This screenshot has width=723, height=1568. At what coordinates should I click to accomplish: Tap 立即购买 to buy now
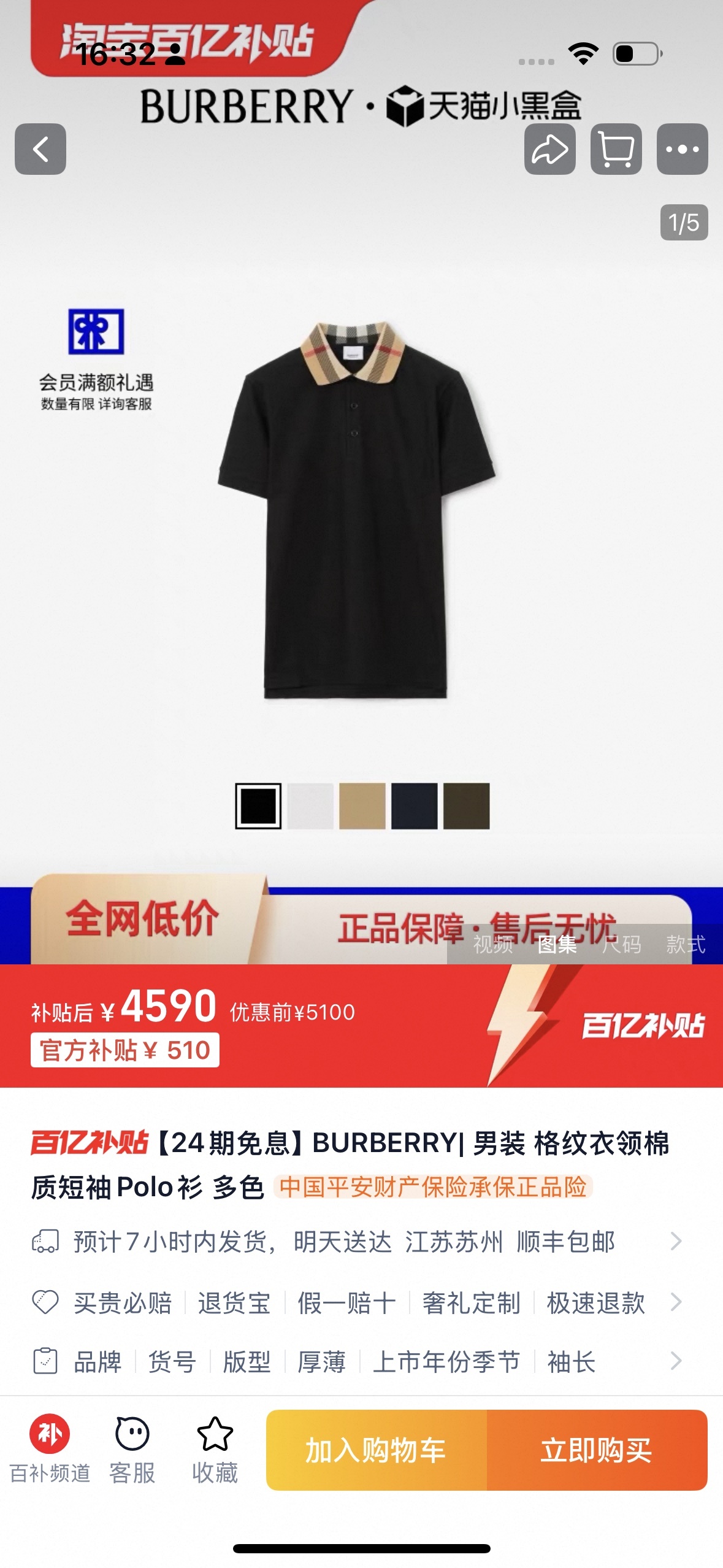click(x=597, y=1450)
